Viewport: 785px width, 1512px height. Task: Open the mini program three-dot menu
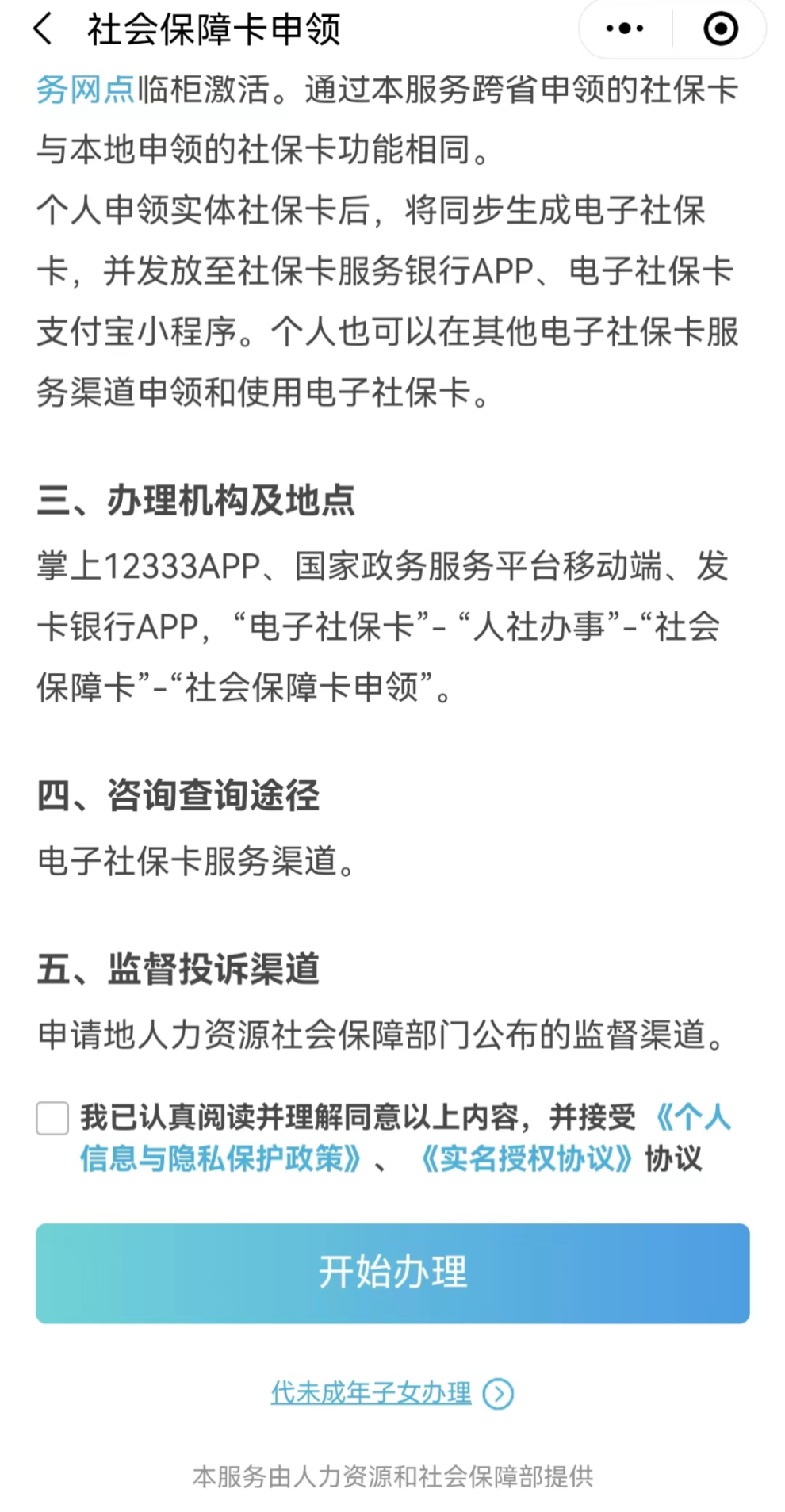tap(625, 29)
